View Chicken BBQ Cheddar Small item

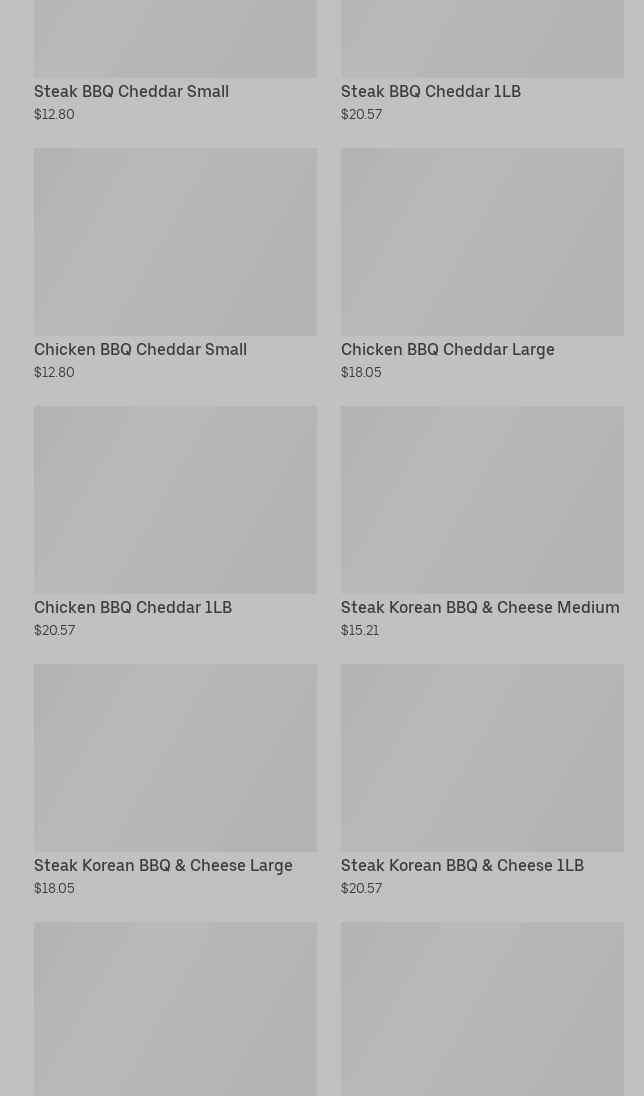(140, 349)
